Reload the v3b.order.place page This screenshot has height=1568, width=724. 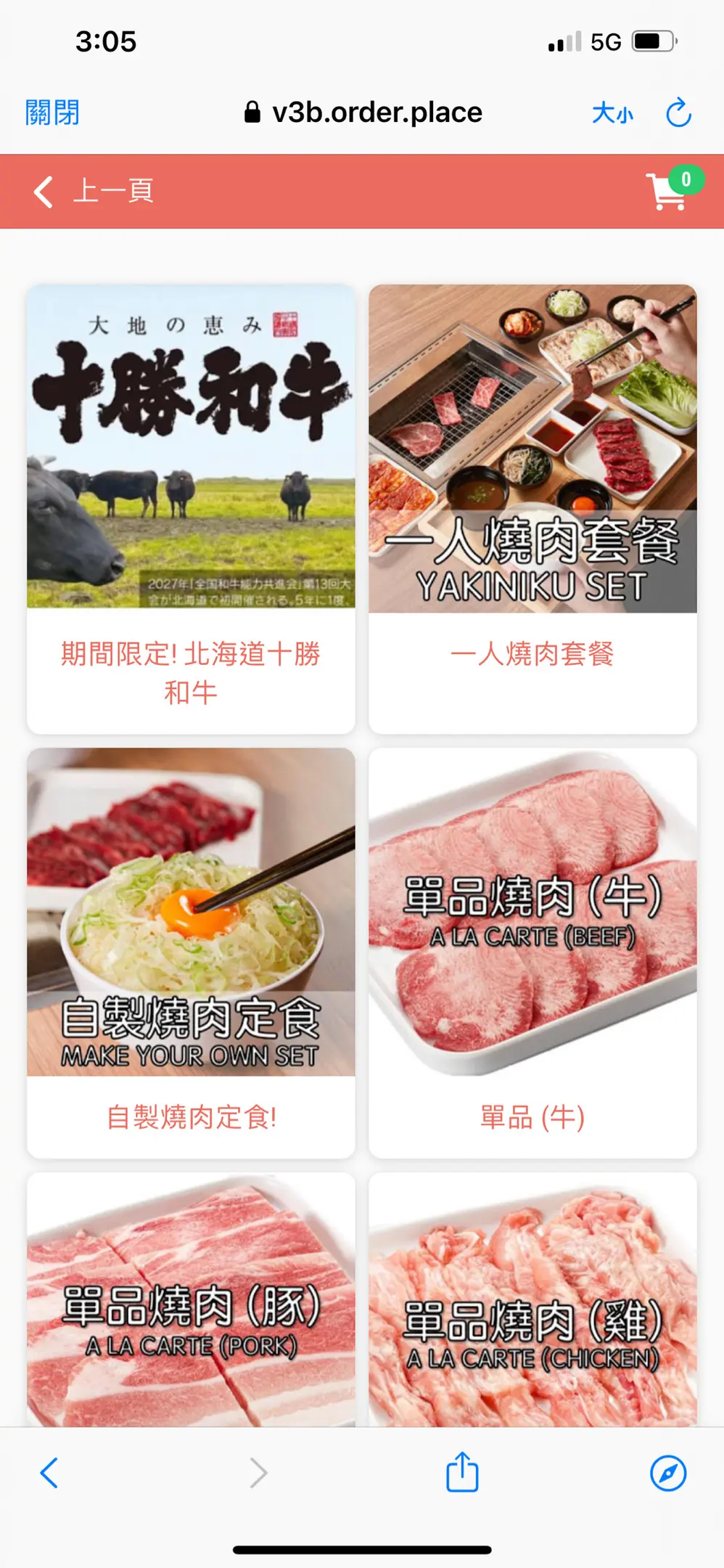(678, 113)
